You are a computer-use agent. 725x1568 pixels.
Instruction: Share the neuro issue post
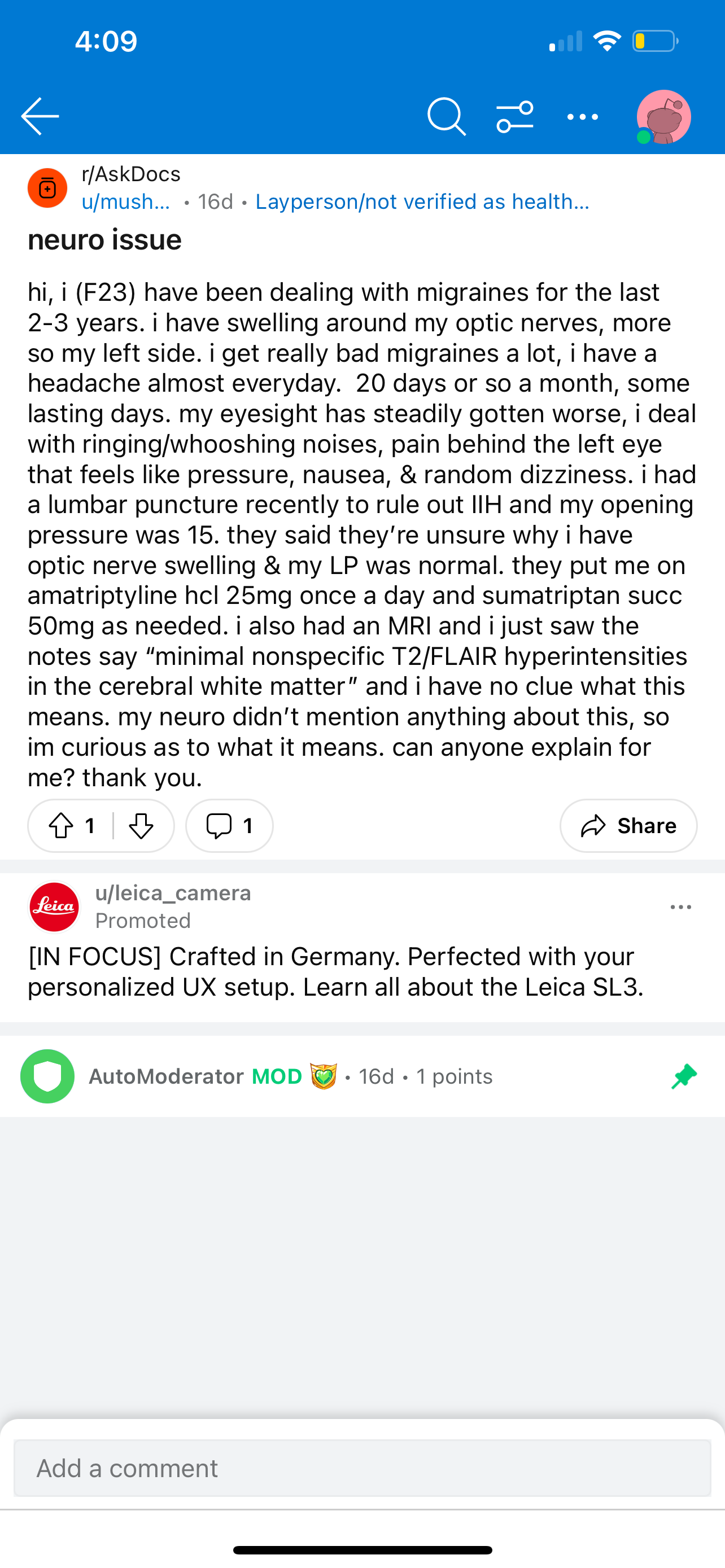coord(628,825)
